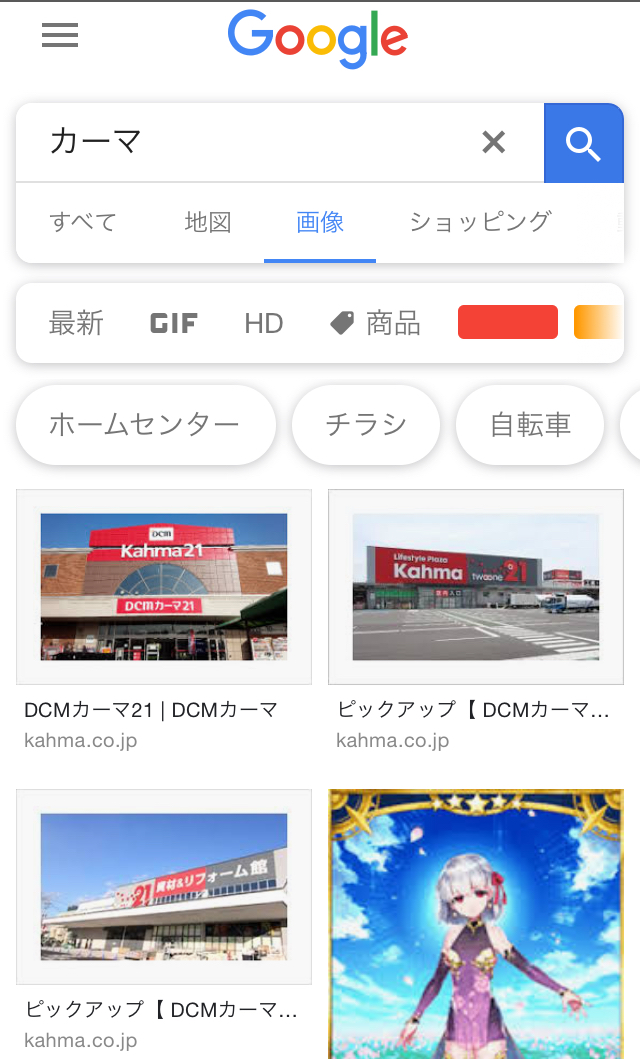Clear the search query text

tap(493, 142)
